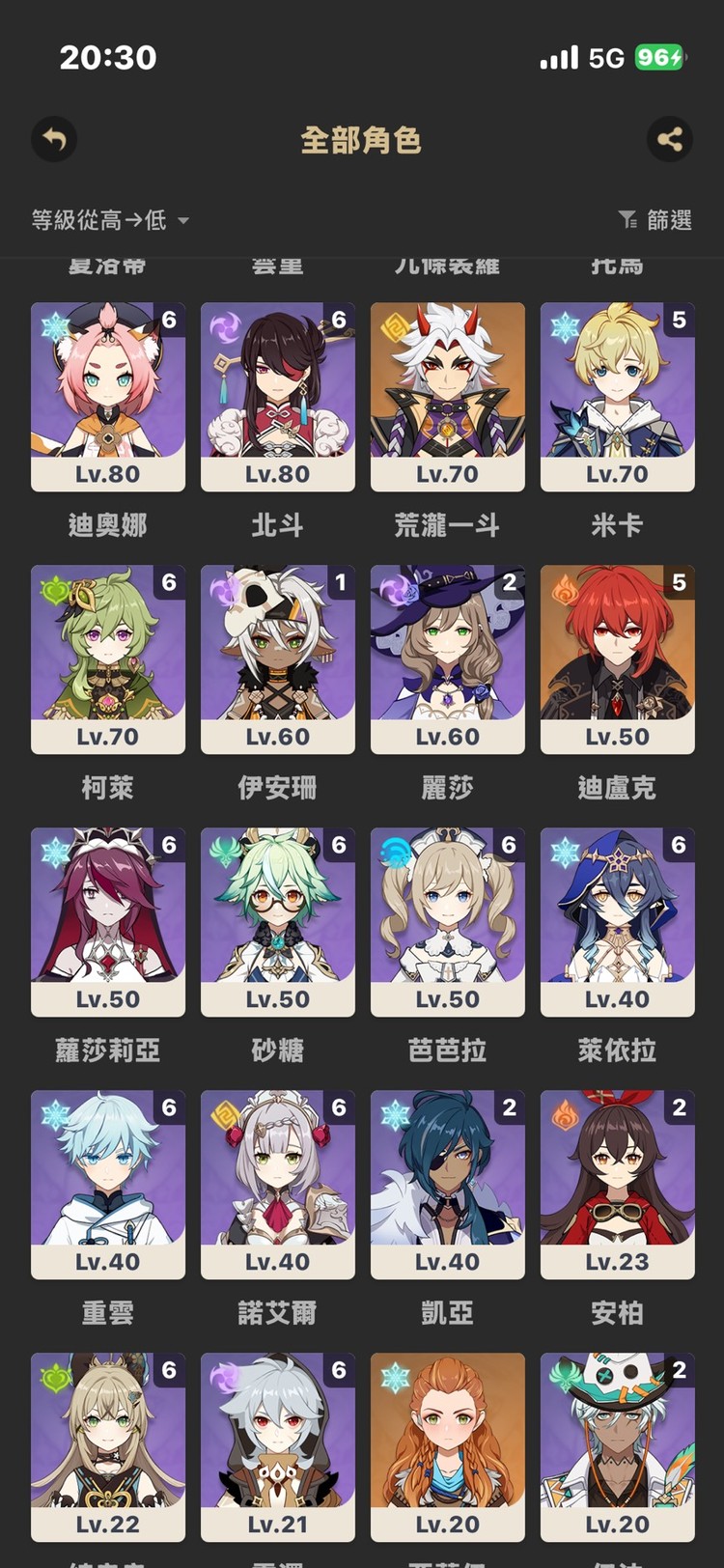Open 諾艾爾 character card
The image size is (724, 1568).
[278, 1185]
